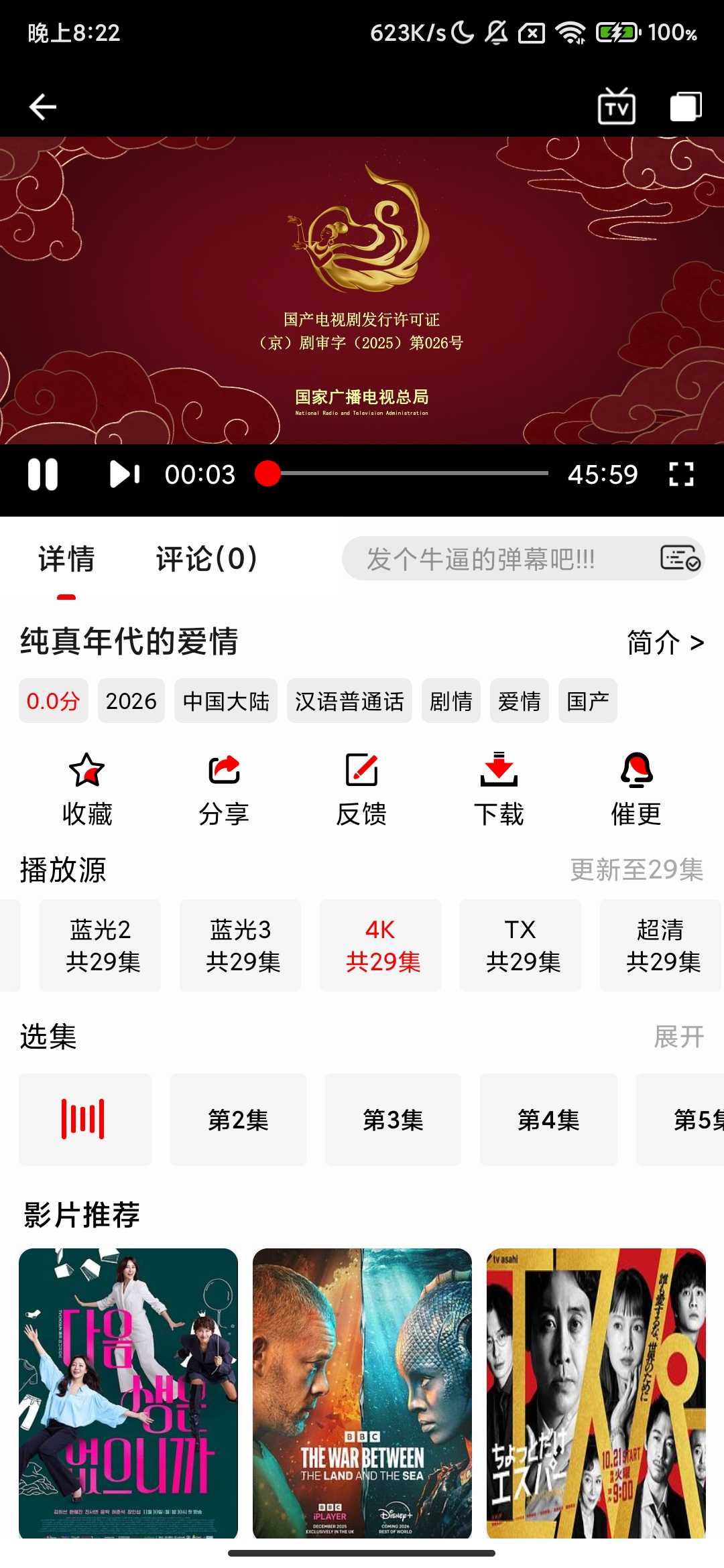The width and height of the screenshot is (724, 1568).
Task: Tap the 收藏 favorite star icon
Action: pyautogui.click(x=86, y=774)
